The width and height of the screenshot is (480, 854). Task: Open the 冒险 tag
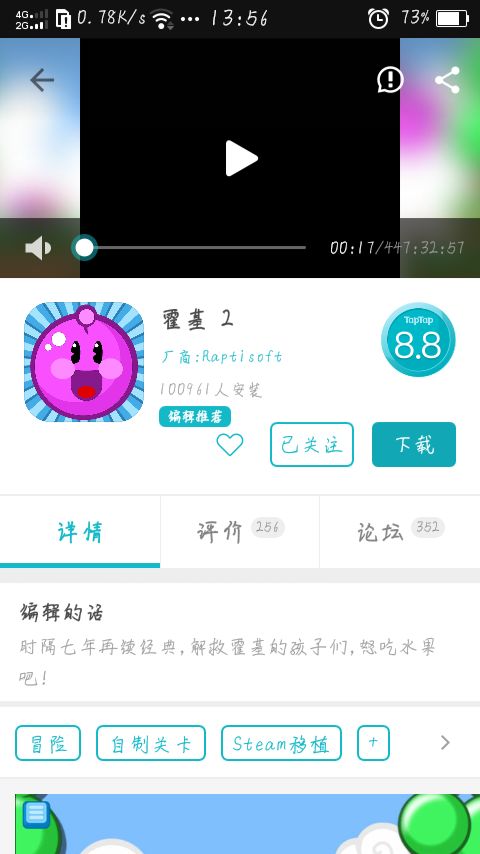[48, 743]
